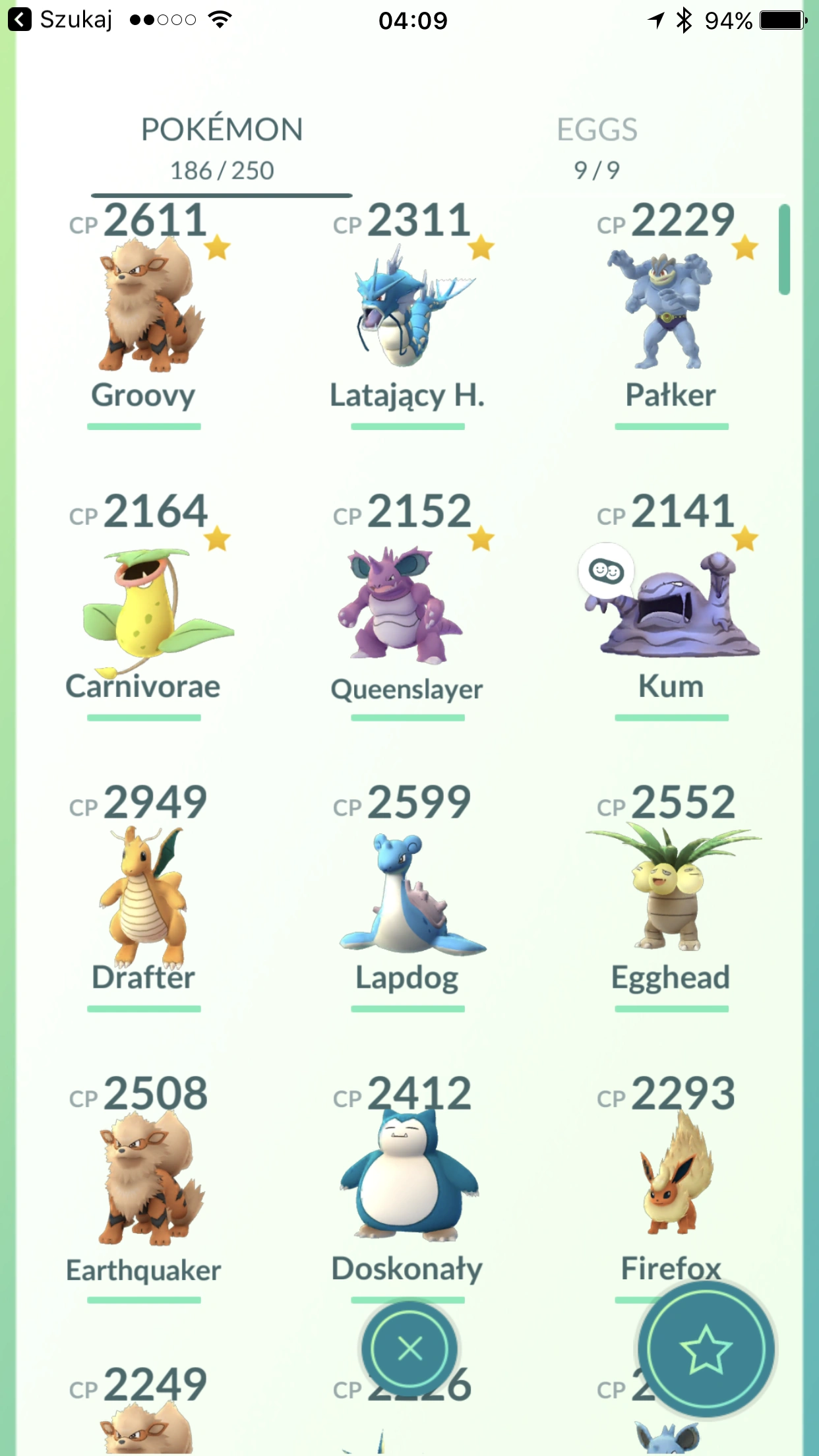Viewport: 819px width, 1456px height.
Task: Open Dragonite named Drafter
Action: click(x=144, y=890)
